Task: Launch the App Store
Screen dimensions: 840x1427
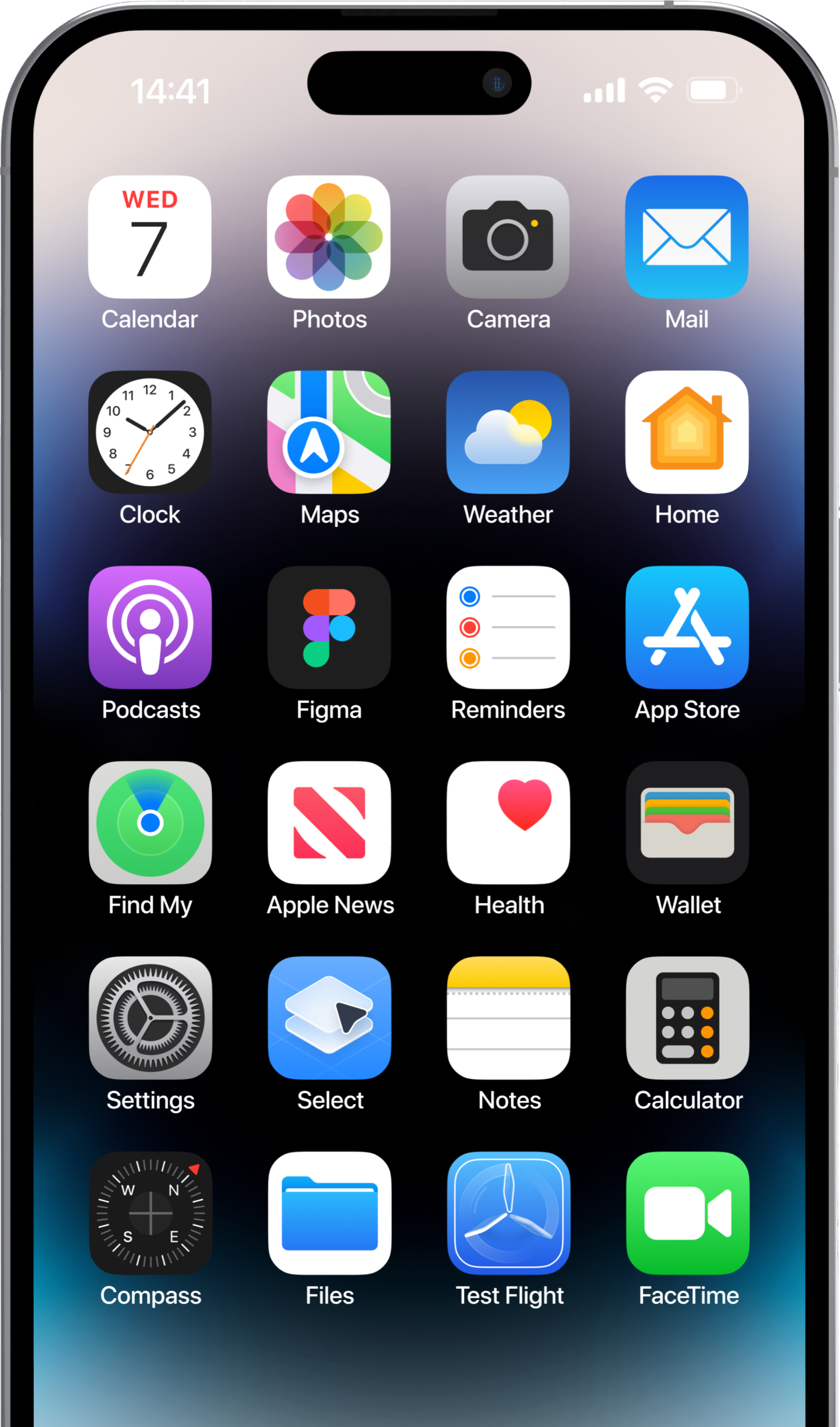Action: pyautogui.click(x=687, y=627)
